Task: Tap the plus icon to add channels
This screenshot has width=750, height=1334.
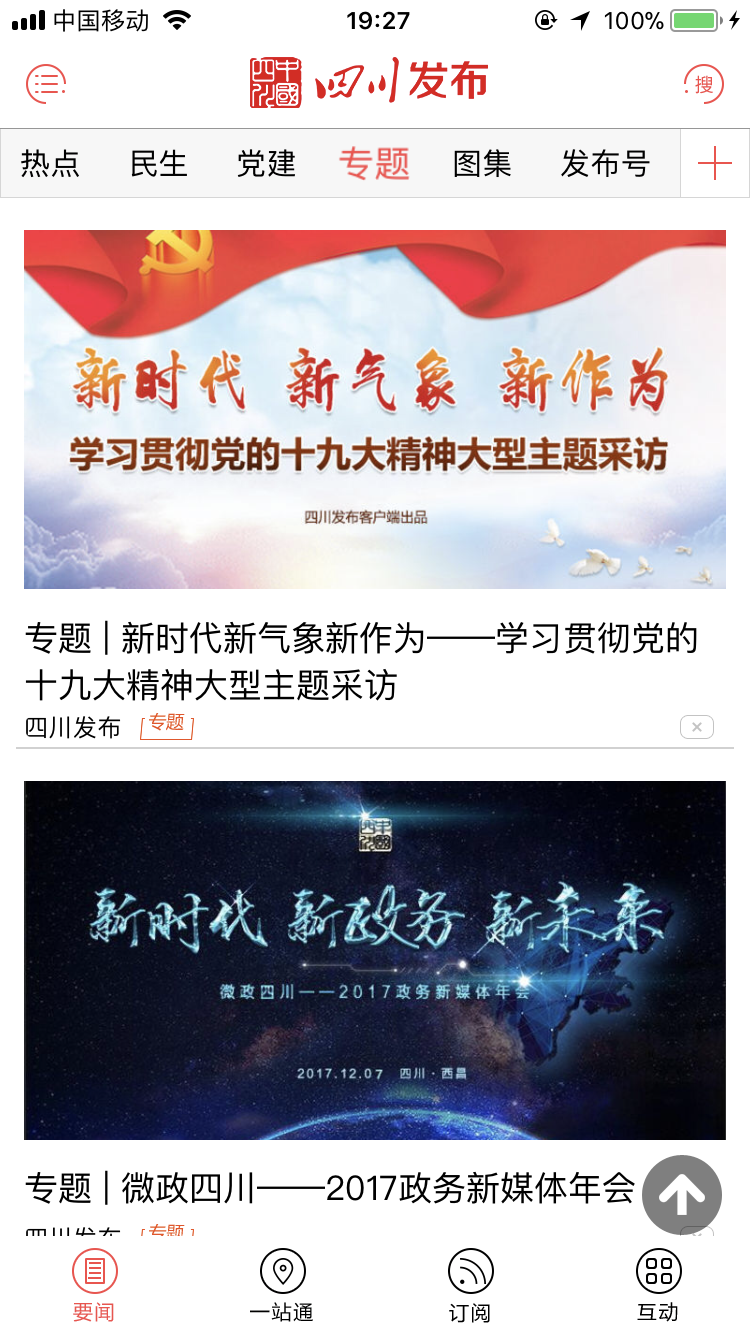Action: (x=714, y=163)
